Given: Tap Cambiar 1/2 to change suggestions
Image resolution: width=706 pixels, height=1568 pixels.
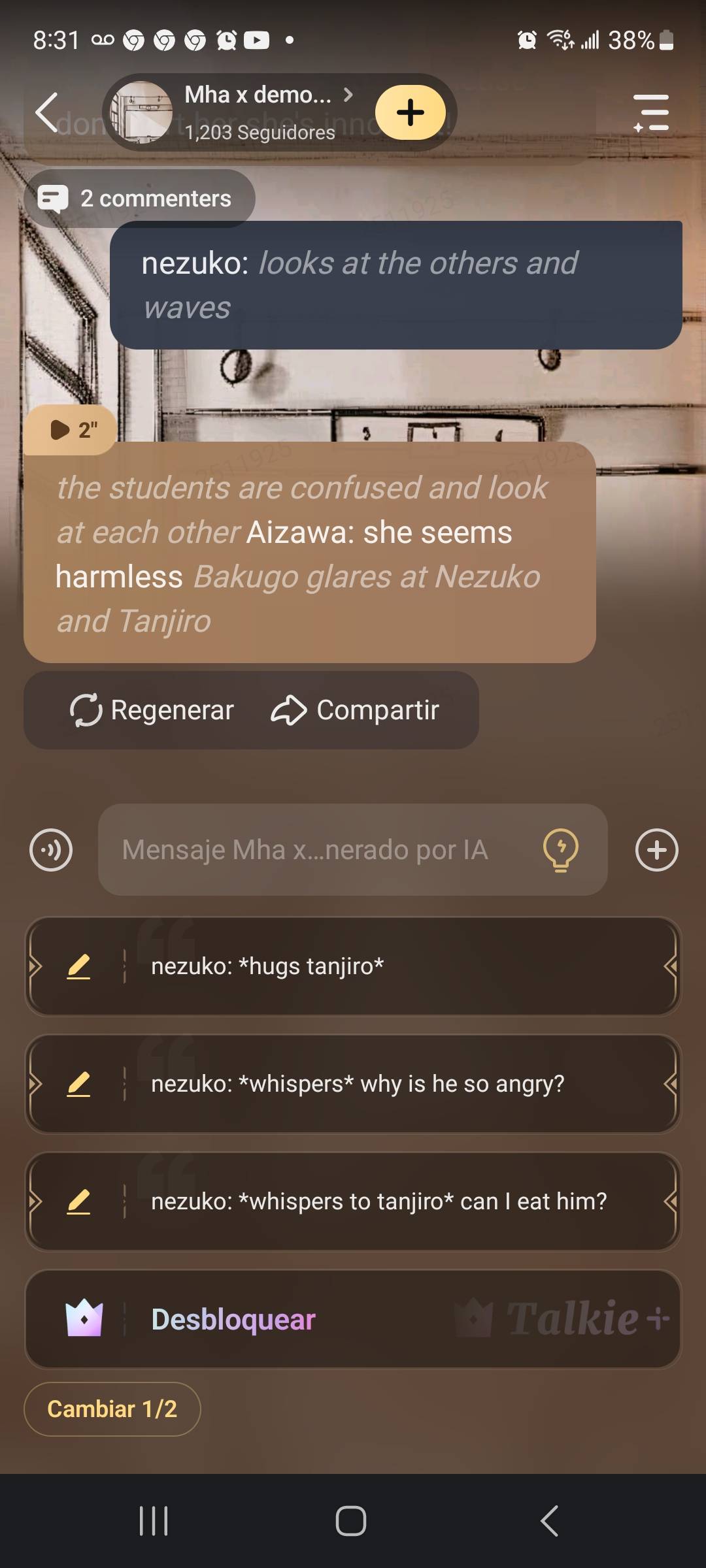Looking at the screenshot, I should click(112, 1409).
